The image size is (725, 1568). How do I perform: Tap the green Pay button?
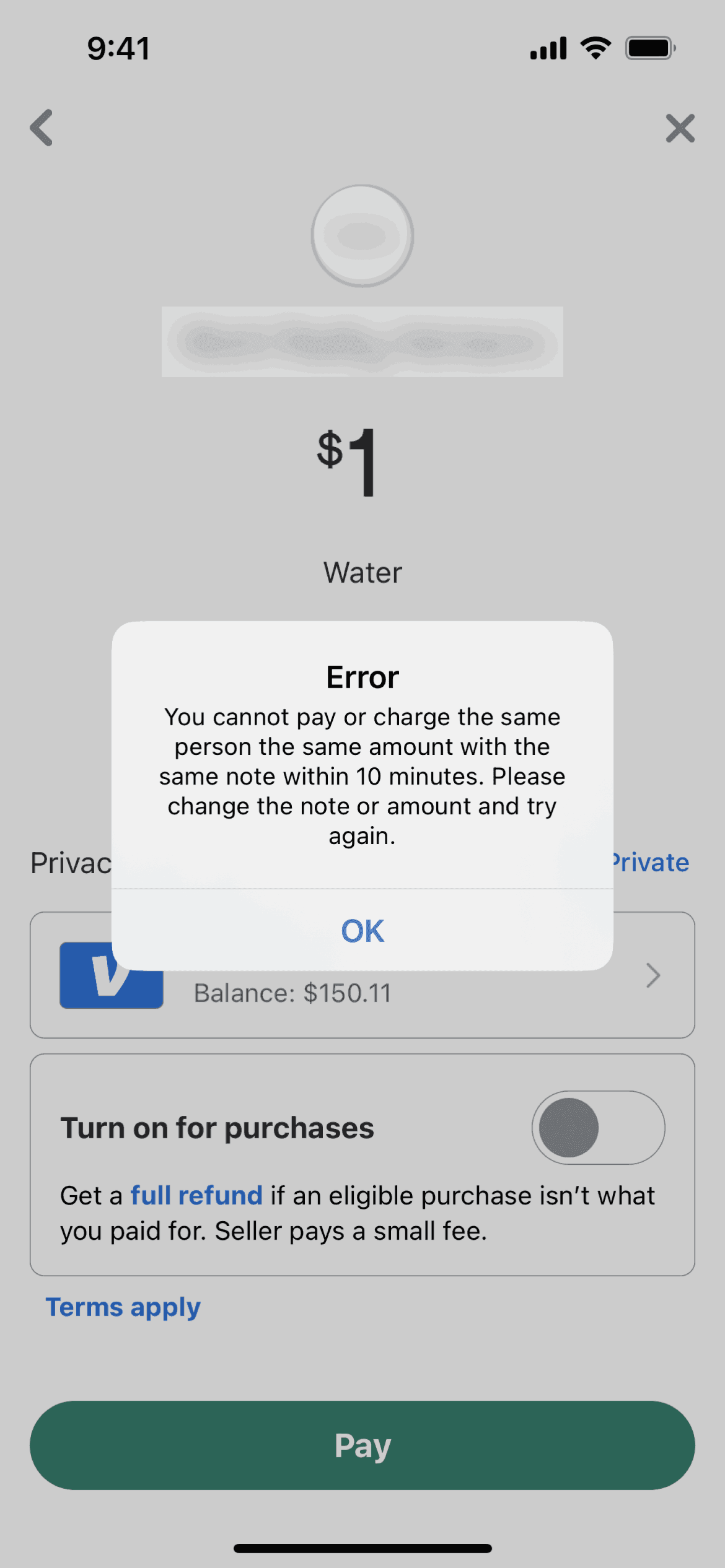point(362,1445)
